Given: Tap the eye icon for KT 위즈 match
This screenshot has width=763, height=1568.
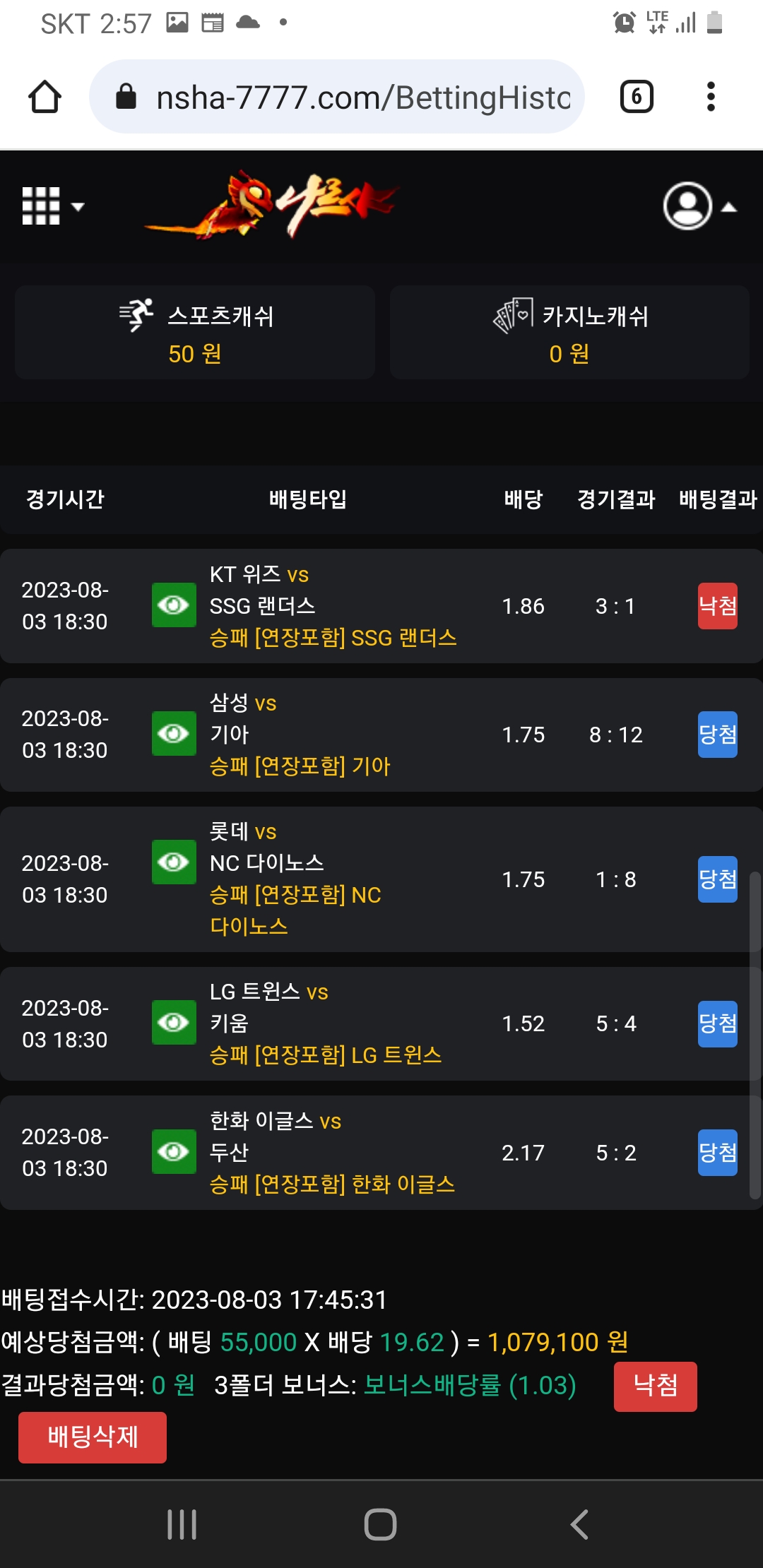Looking at the screenshot, I should coord(174,605).
